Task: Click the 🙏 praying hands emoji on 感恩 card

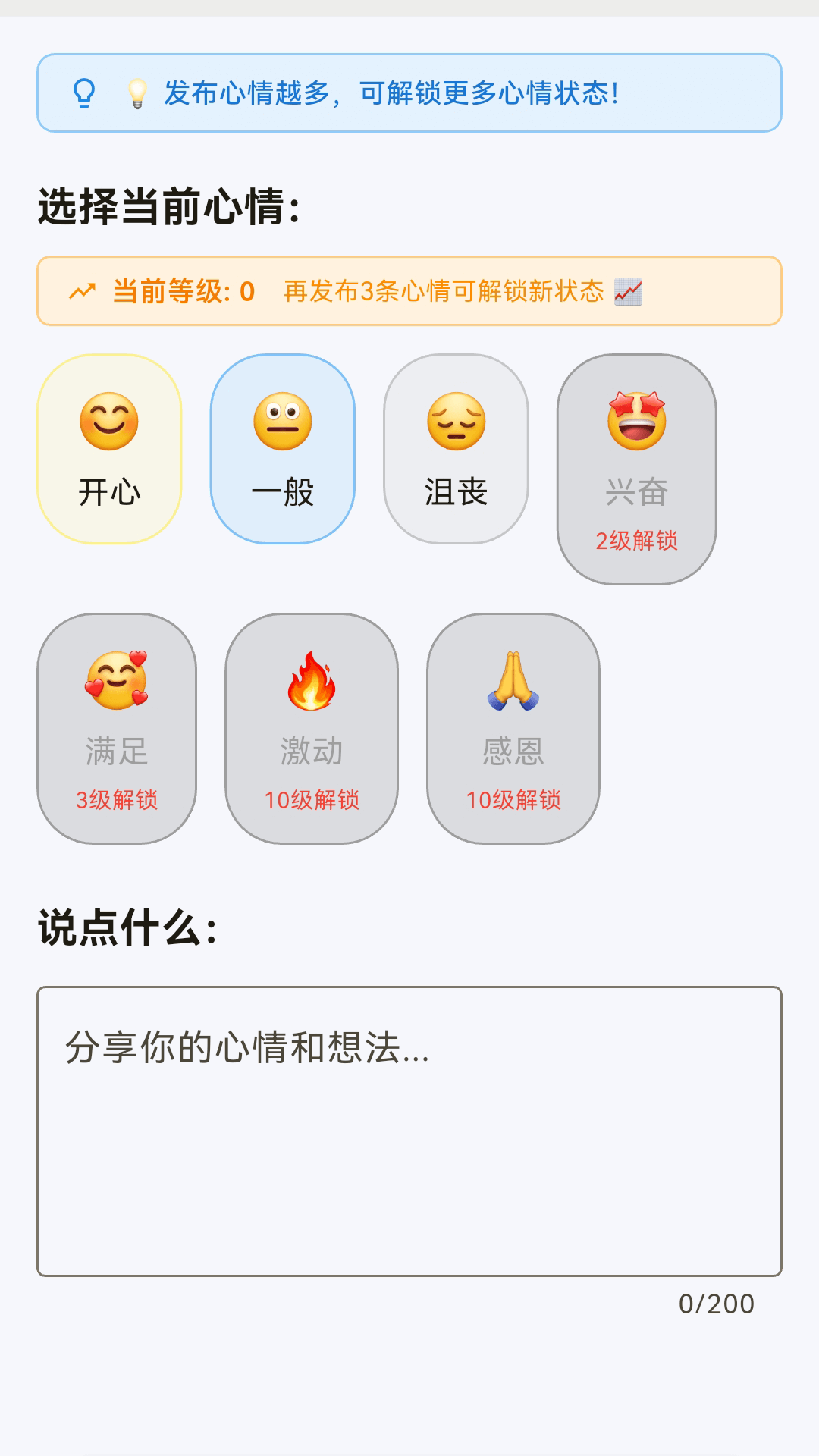Action: [513, 682]
